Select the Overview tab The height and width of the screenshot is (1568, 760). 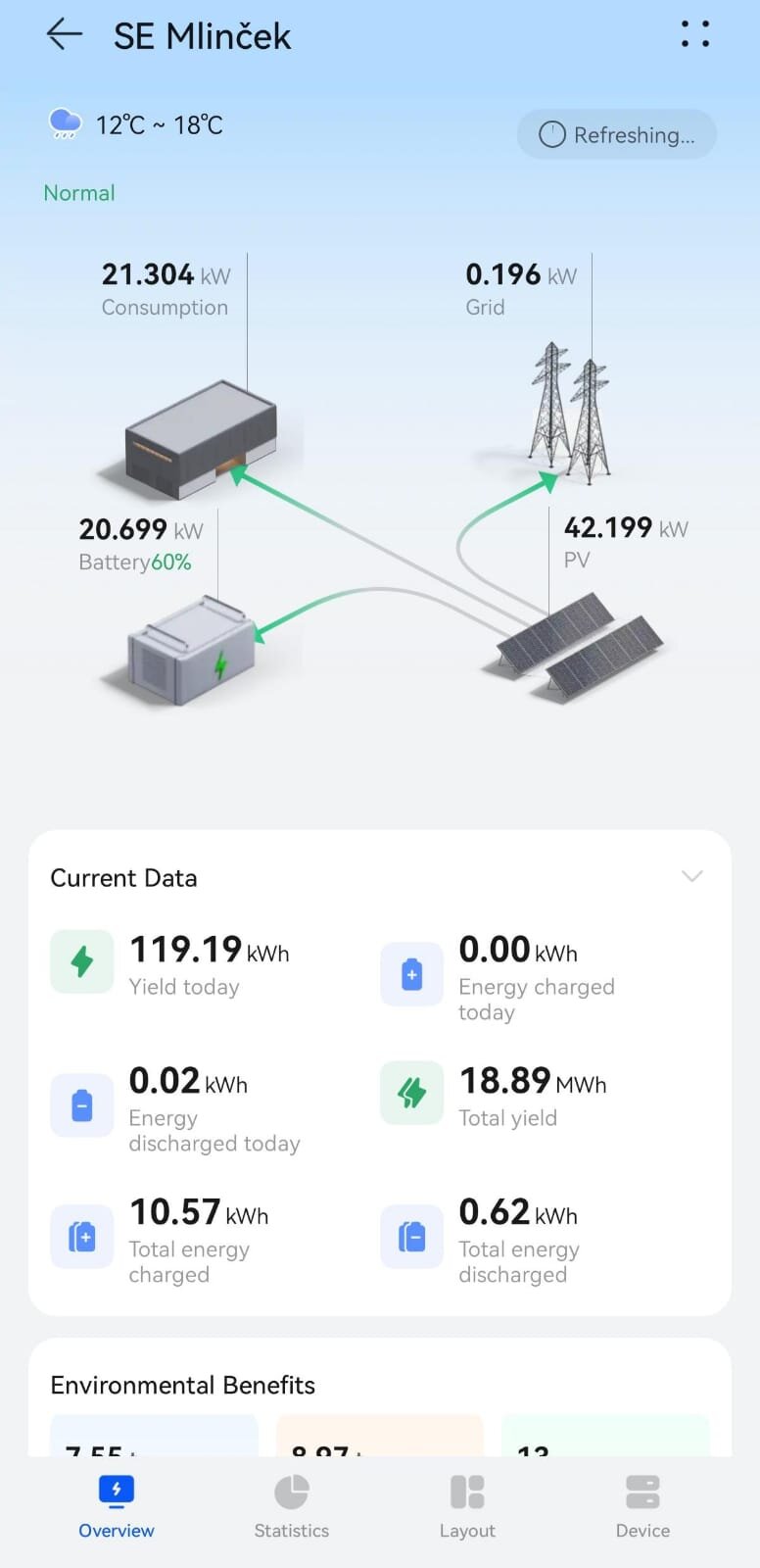pyautogui.click(x=117, y=1506)
